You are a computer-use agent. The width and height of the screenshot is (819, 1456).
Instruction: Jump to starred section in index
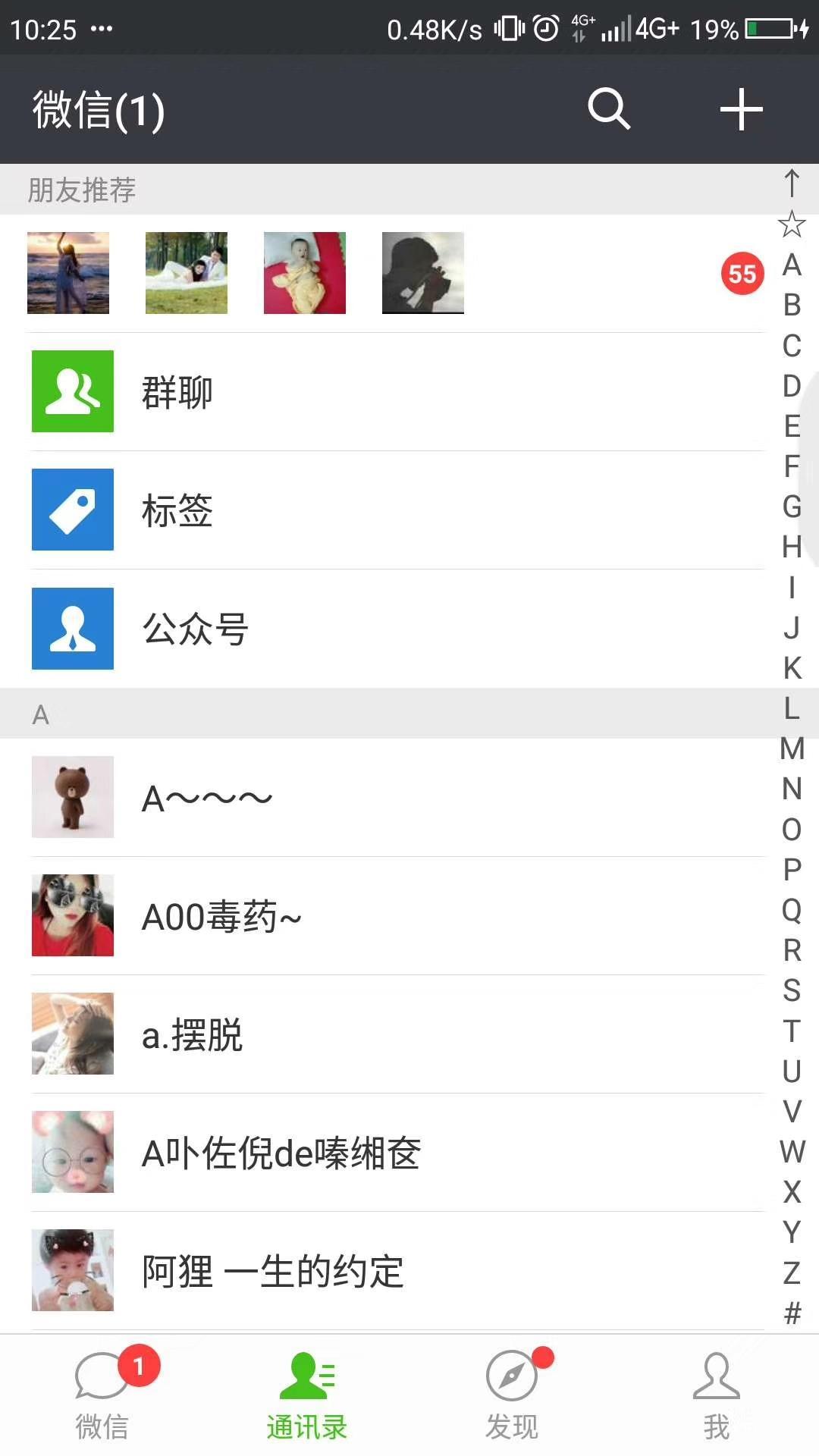coord(792,224)
